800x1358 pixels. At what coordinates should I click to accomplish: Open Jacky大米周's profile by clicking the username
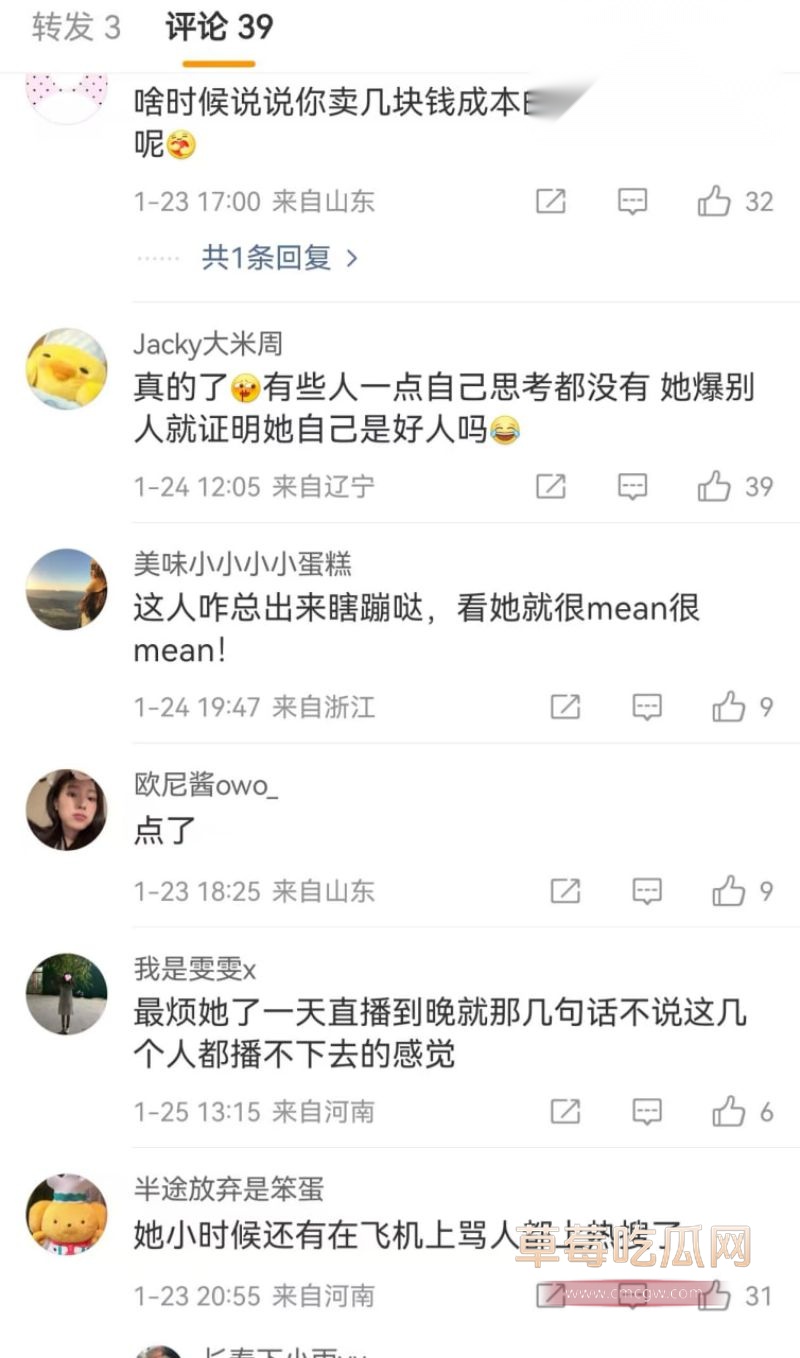206,344
